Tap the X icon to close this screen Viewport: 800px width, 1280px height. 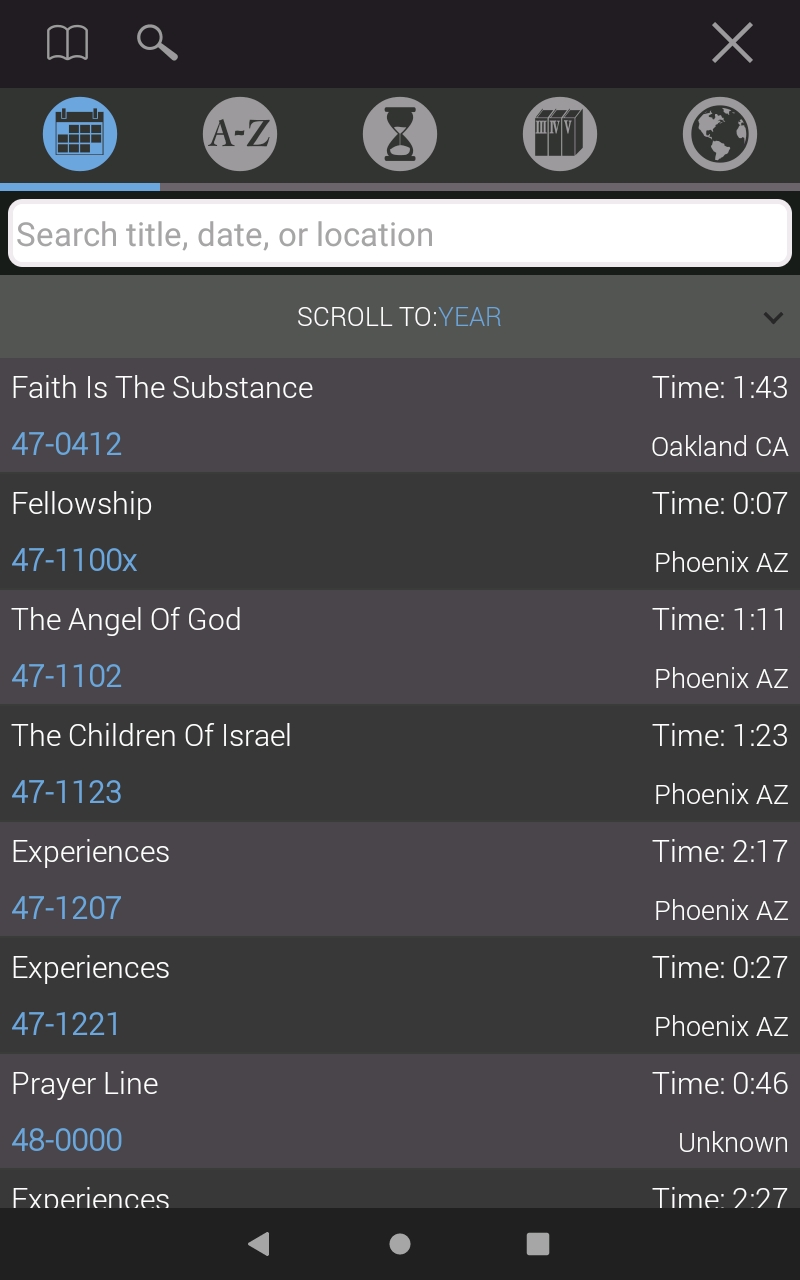click(733, 43)
